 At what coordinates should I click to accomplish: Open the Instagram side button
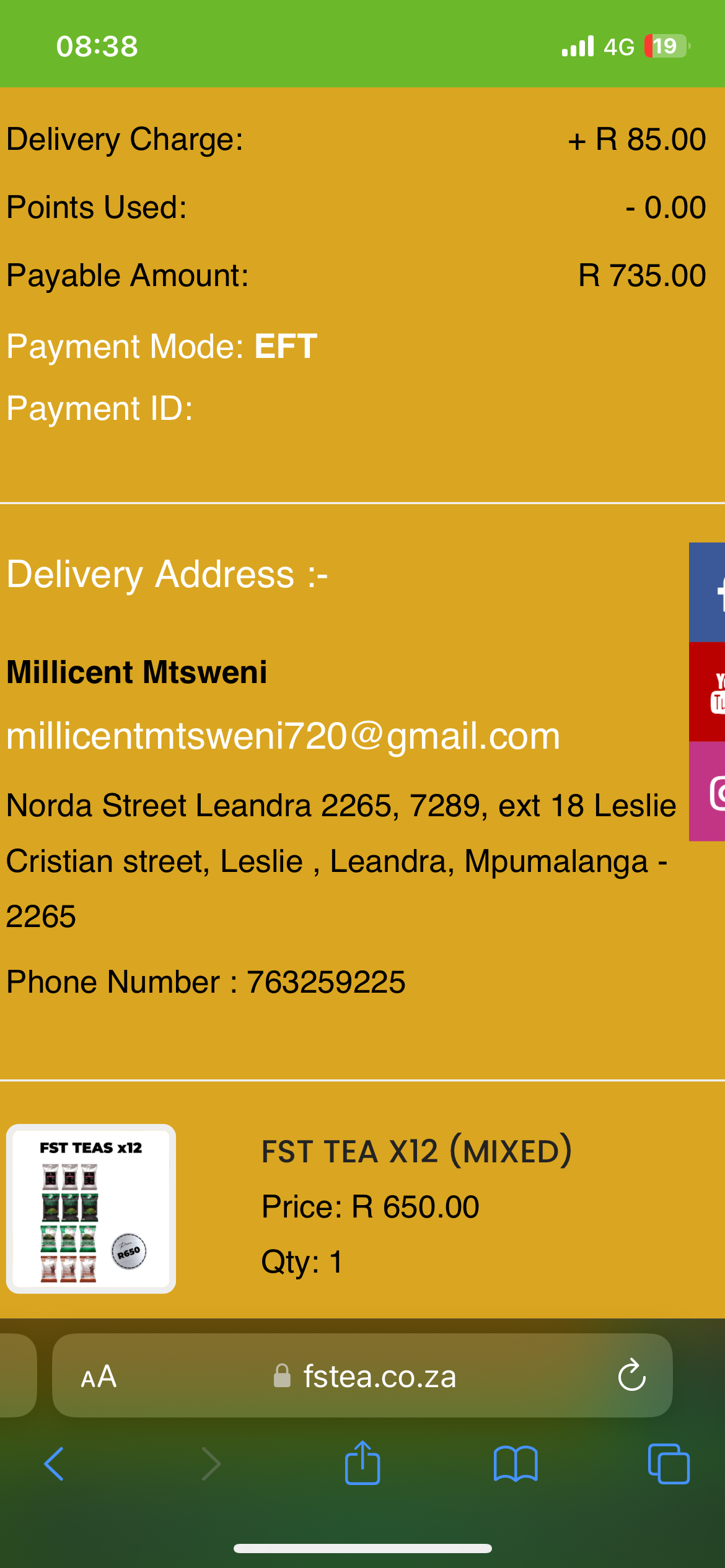[x=707, y=791]
